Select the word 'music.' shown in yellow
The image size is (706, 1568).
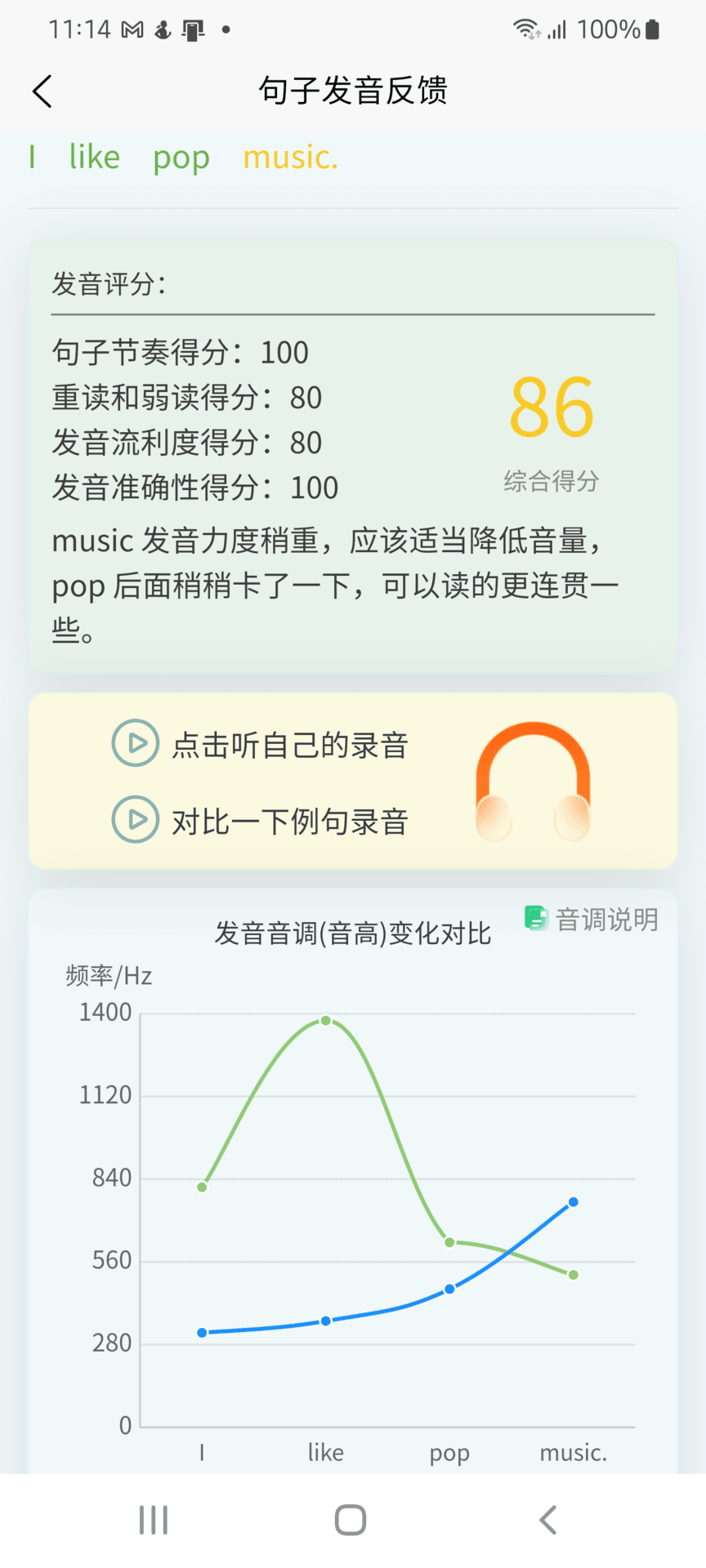coord(290,158)
